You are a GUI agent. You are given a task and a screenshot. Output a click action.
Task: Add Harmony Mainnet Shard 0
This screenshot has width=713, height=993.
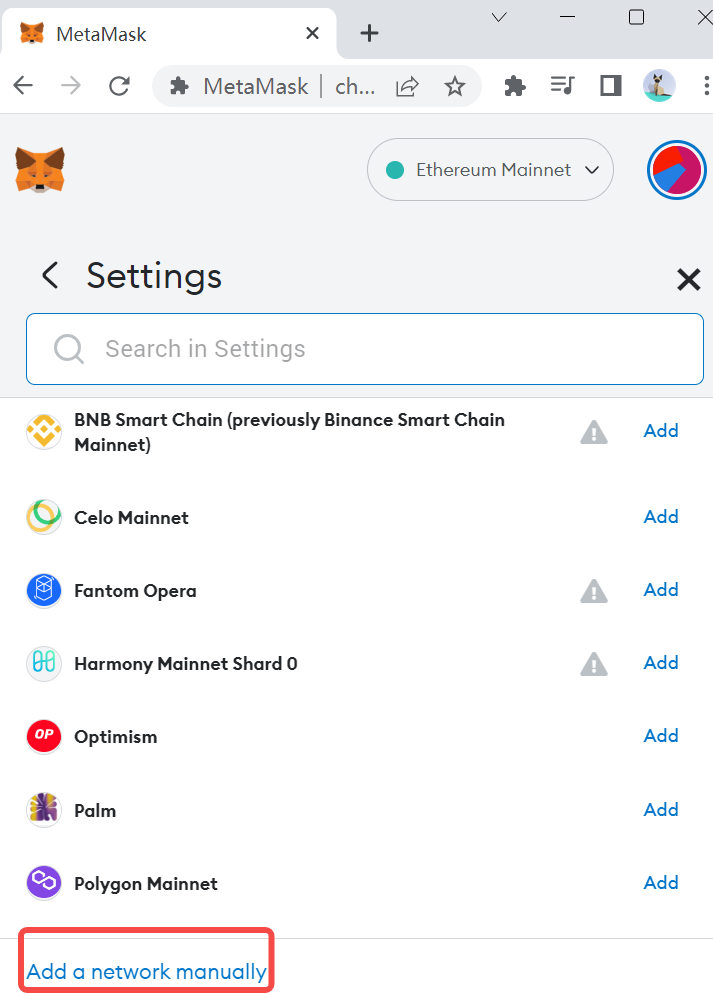(x=661, y=663)
